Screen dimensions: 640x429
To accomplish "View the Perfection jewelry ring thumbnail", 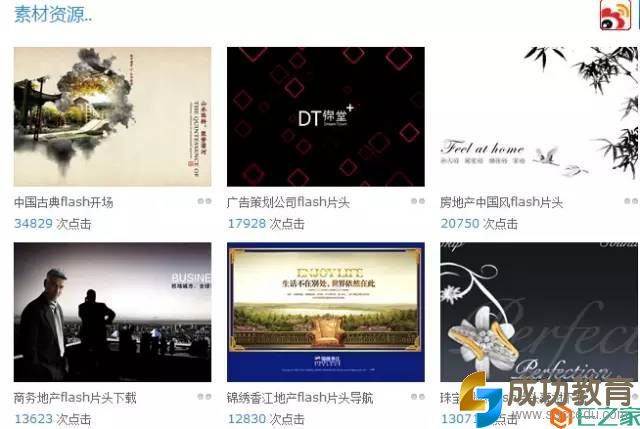I will click(x=538, y=311).
